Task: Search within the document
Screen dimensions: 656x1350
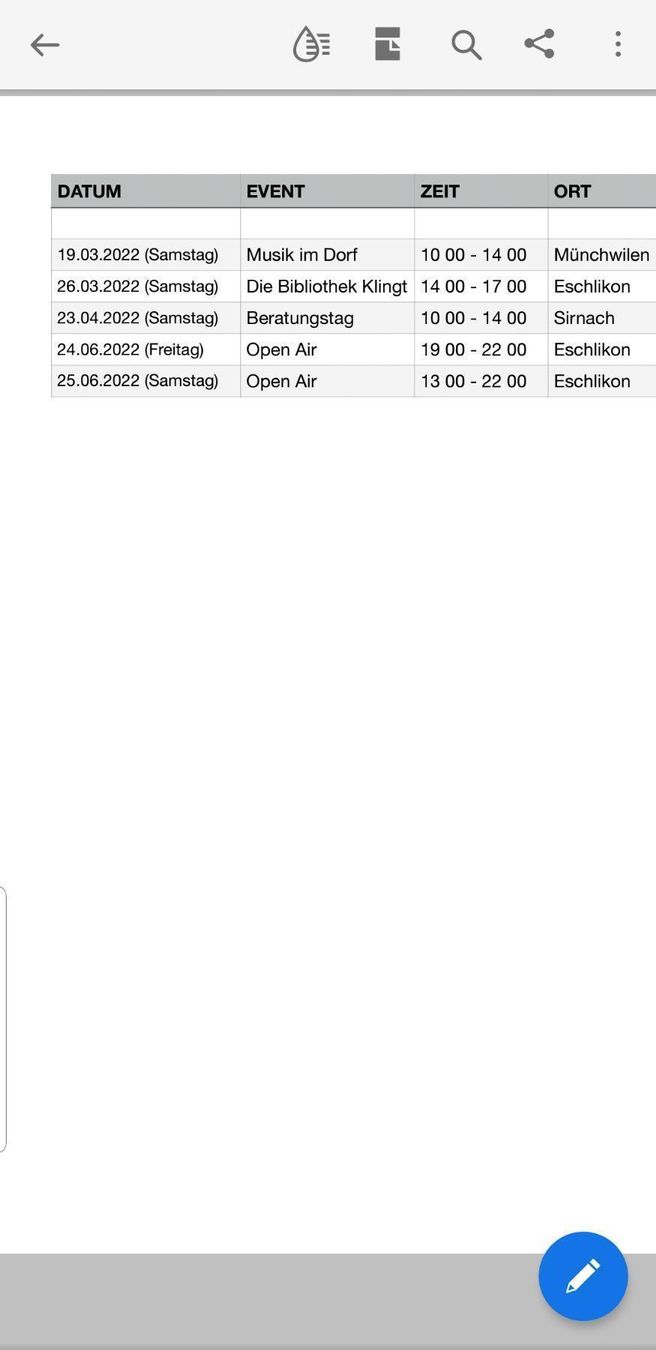Action: point(466,45)
